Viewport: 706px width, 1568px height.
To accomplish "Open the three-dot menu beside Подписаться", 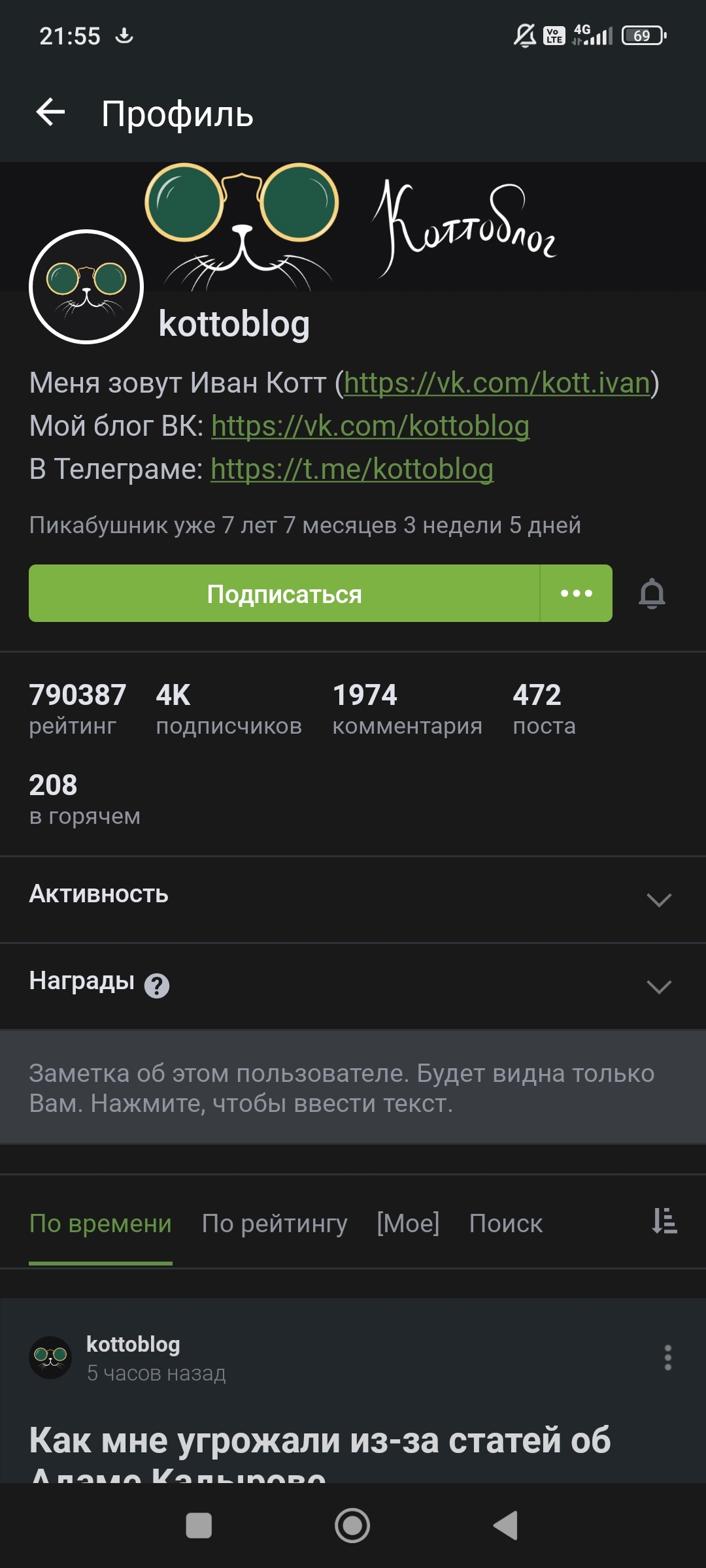I will point(577,594).
